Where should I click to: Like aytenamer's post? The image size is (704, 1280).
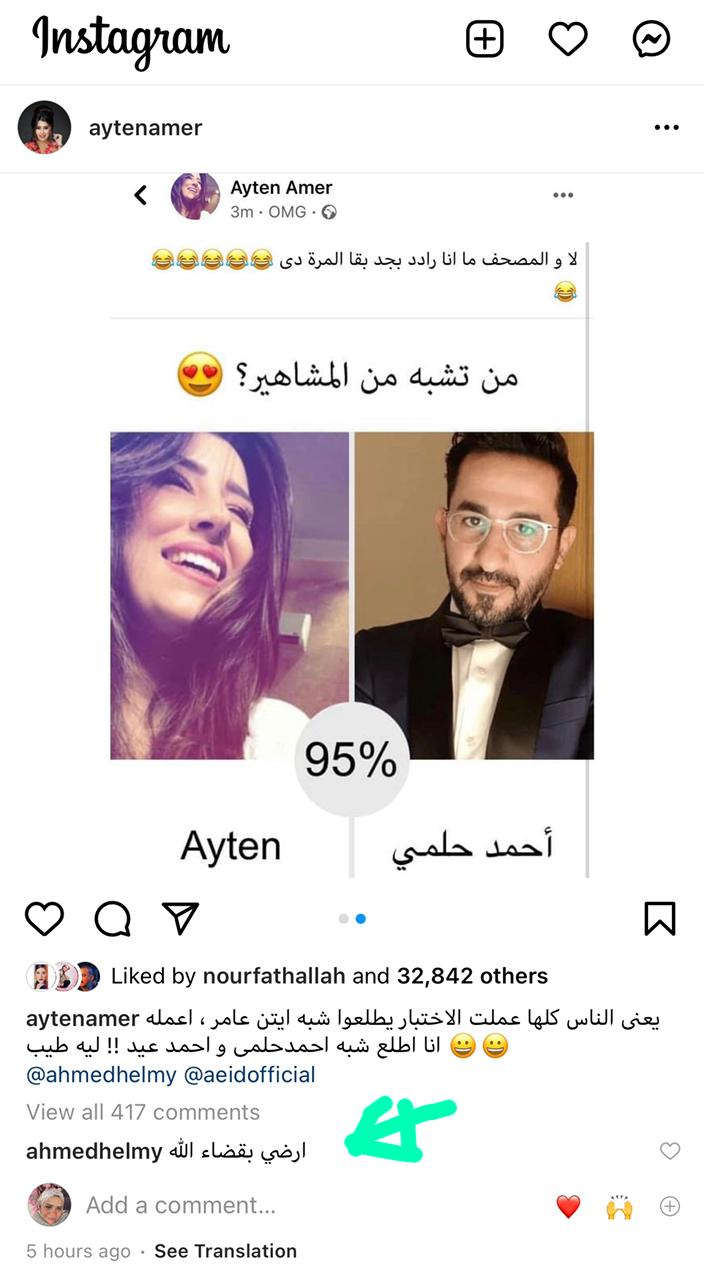(x=44, y=918)
